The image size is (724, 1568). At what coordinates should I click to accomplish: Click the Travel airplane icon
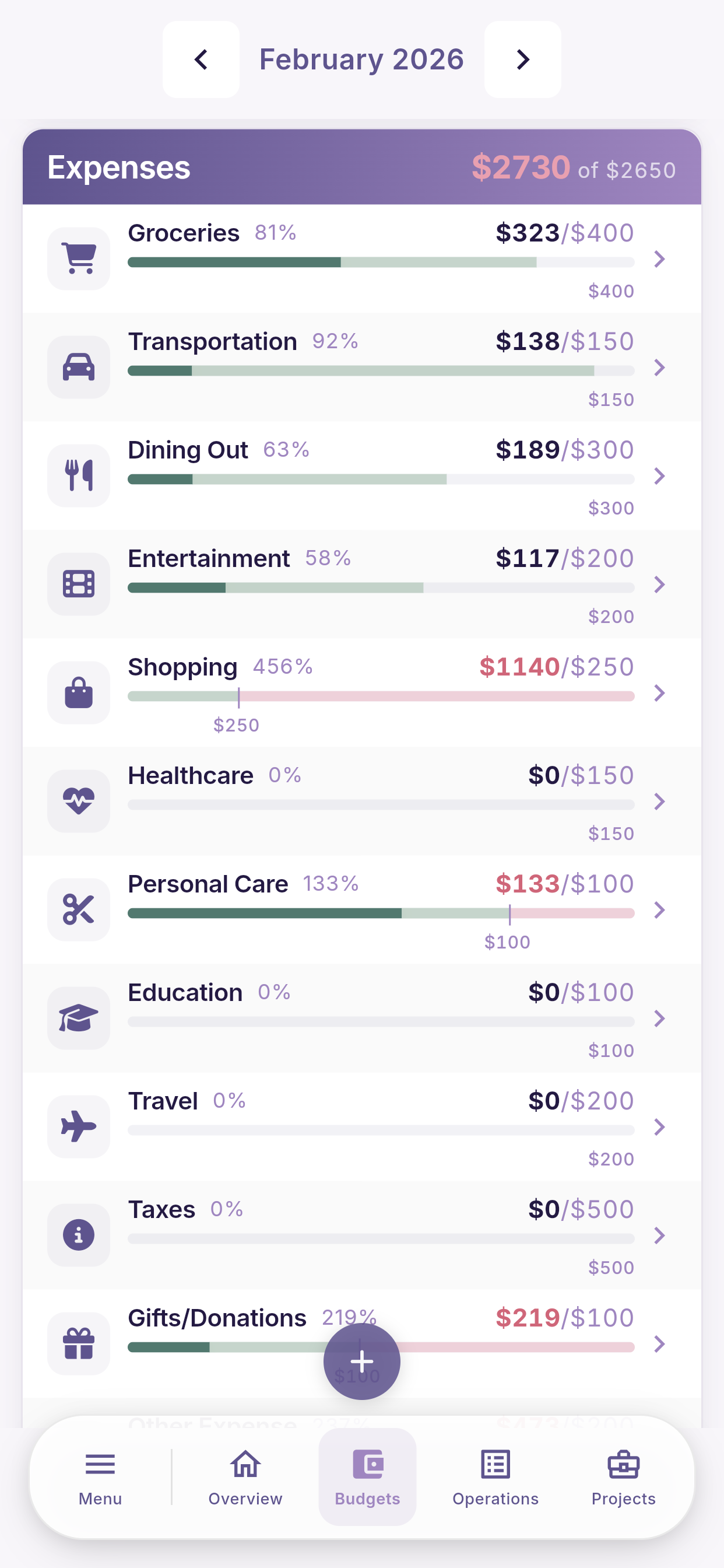coord(79,1125)
